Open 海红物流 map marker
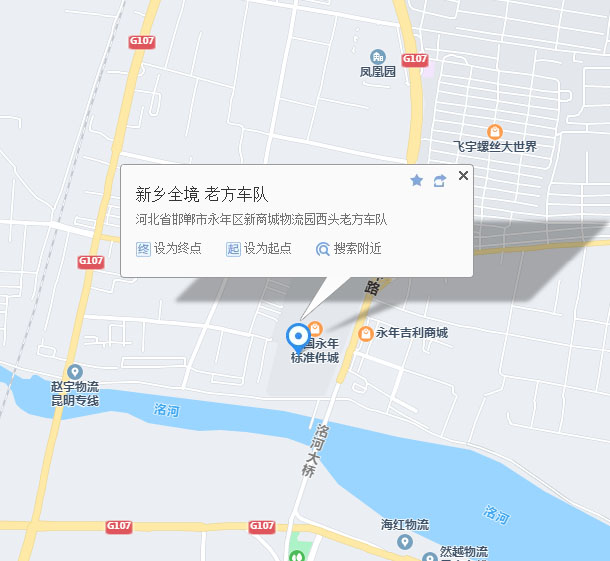This screenshot has height=561, width=610. click(404, 541)
